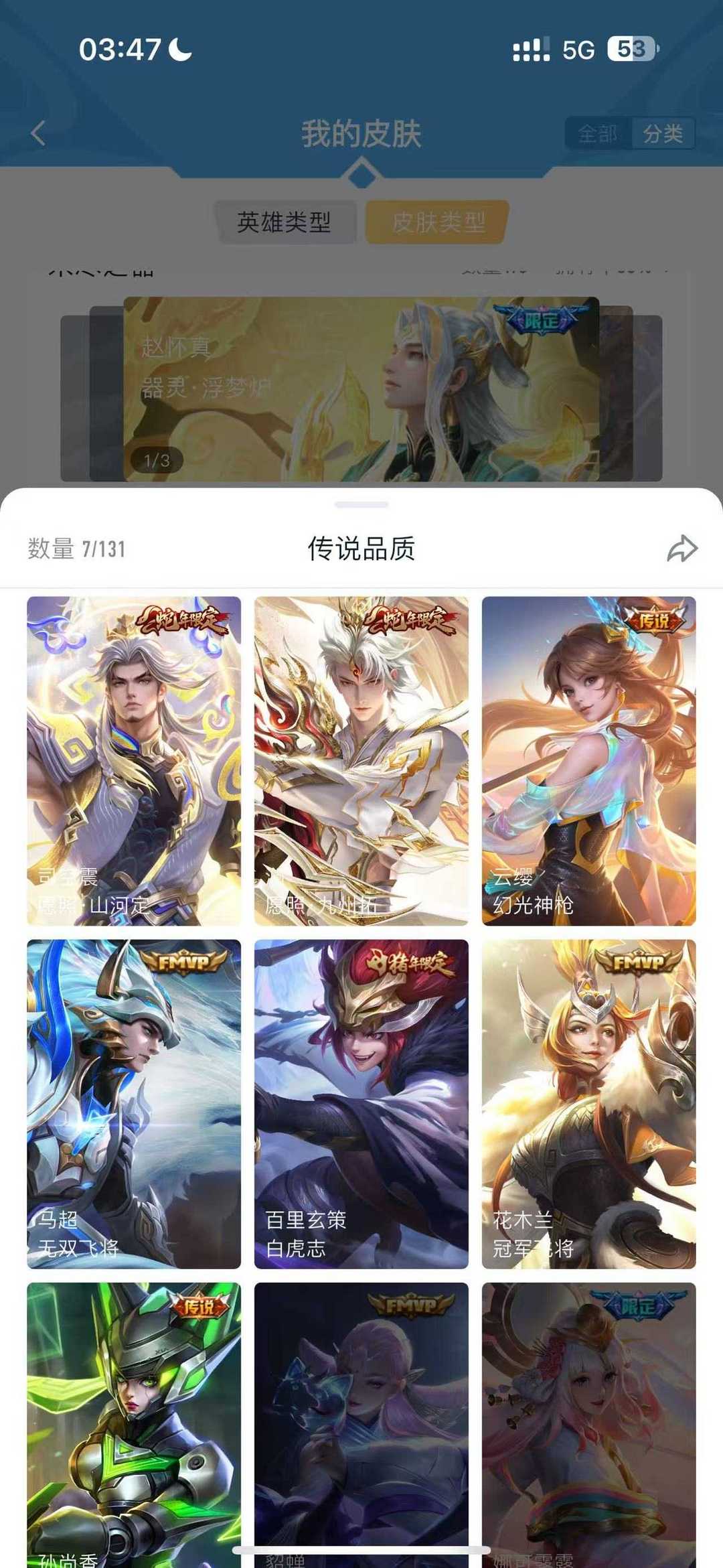Select the 皮肤类型 tab
The height and width of the screenshot is (1568, 723).
[x=438, y=222]
